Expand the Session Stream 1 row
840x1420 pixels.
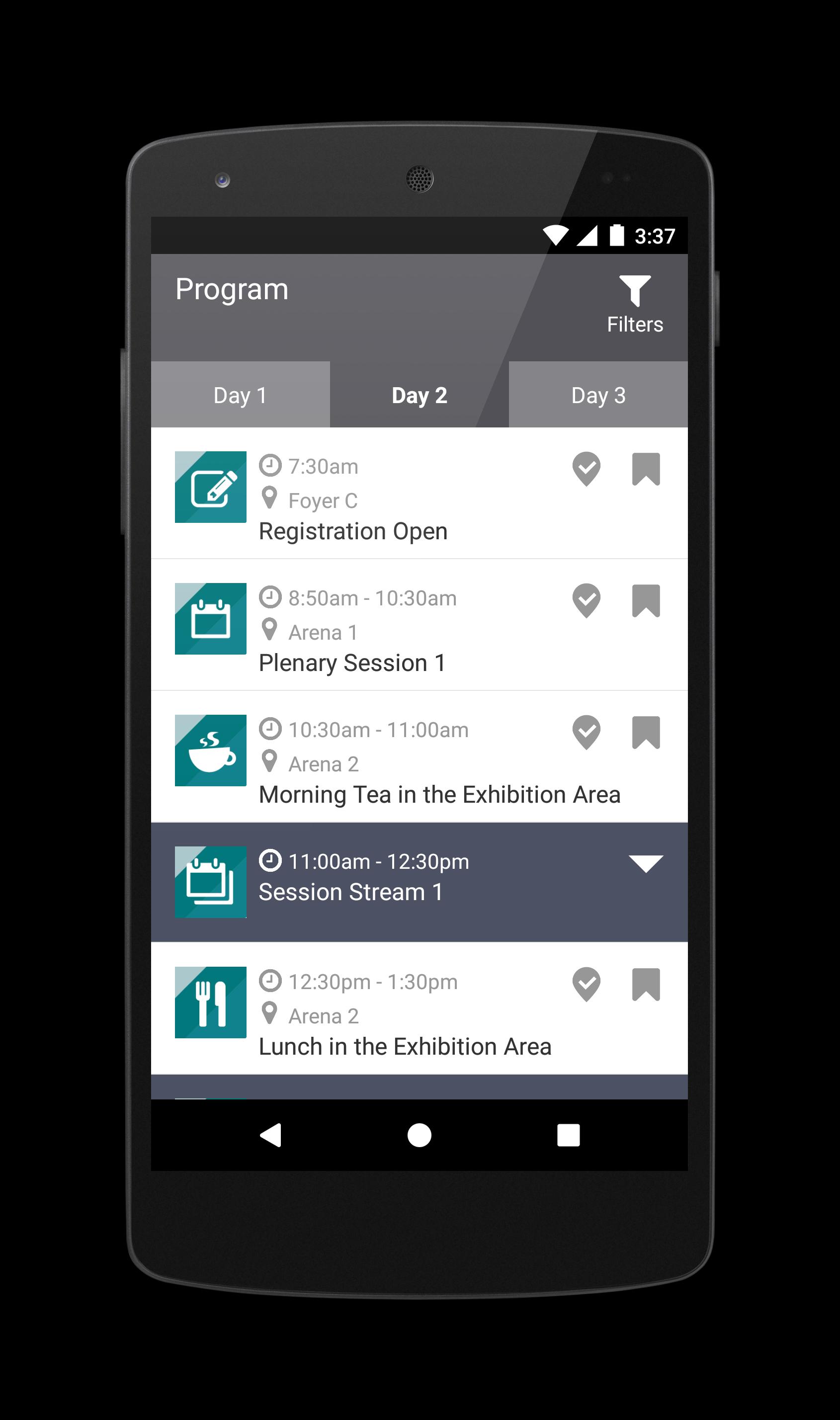click(645, 863)
